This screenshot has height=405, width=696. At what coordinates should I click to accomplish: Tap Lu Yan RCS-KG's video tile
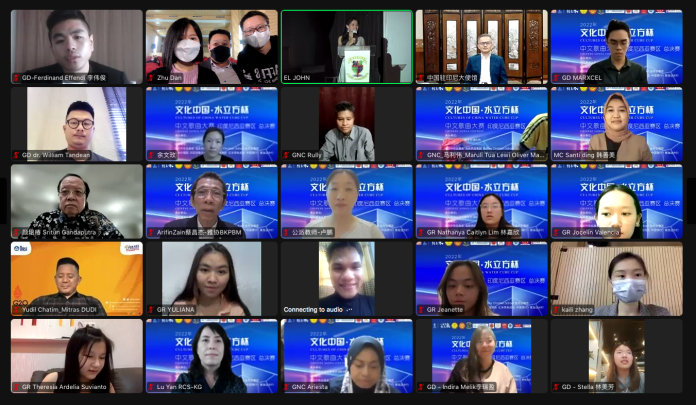click(211, 356)
